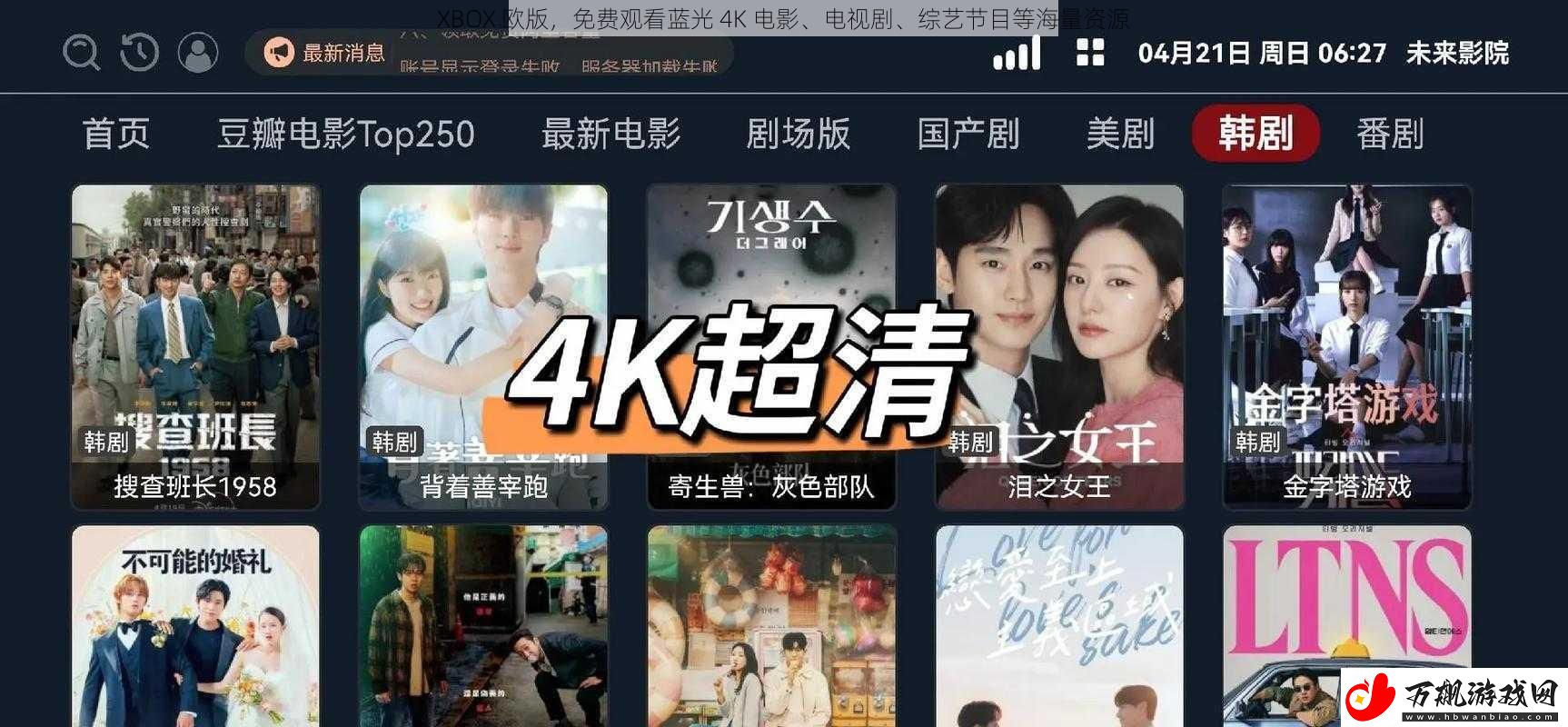Screen dimensions: 1568x727
Task: Open the 最新消息 announcement
Action: (x=326, y=53)
